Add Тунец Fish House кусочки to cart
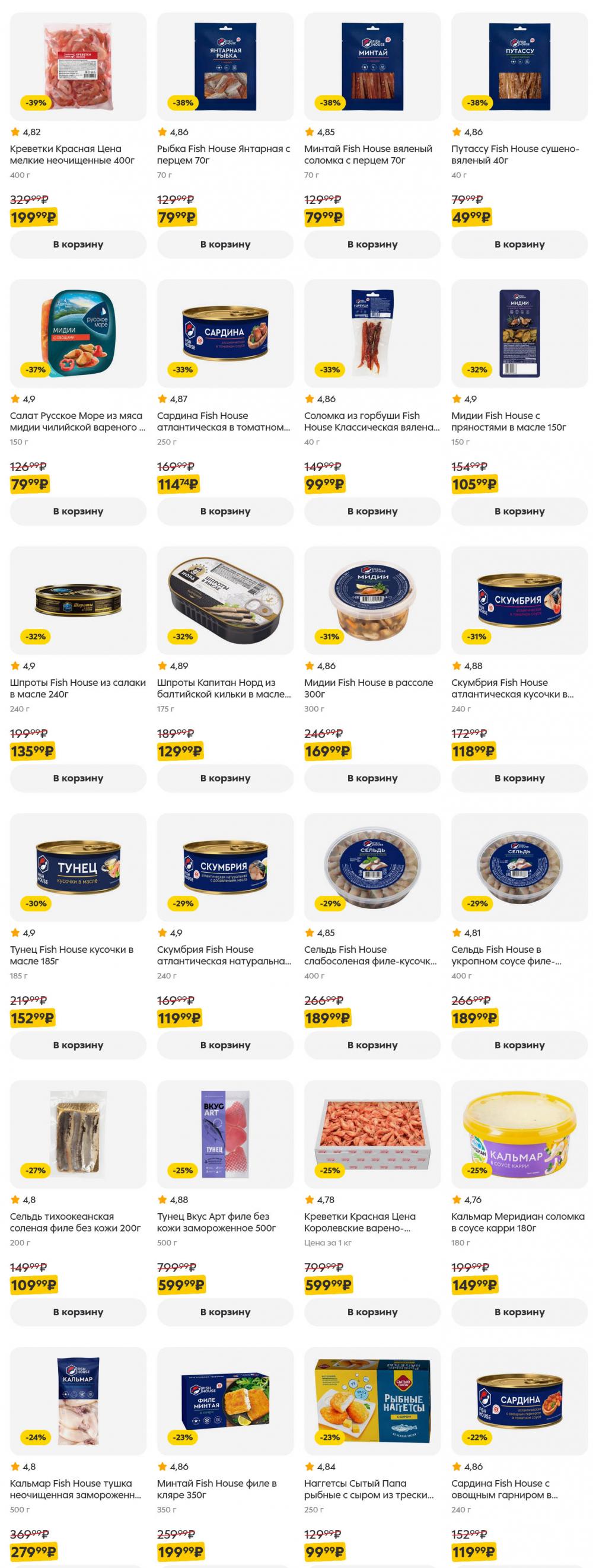 78,1045
